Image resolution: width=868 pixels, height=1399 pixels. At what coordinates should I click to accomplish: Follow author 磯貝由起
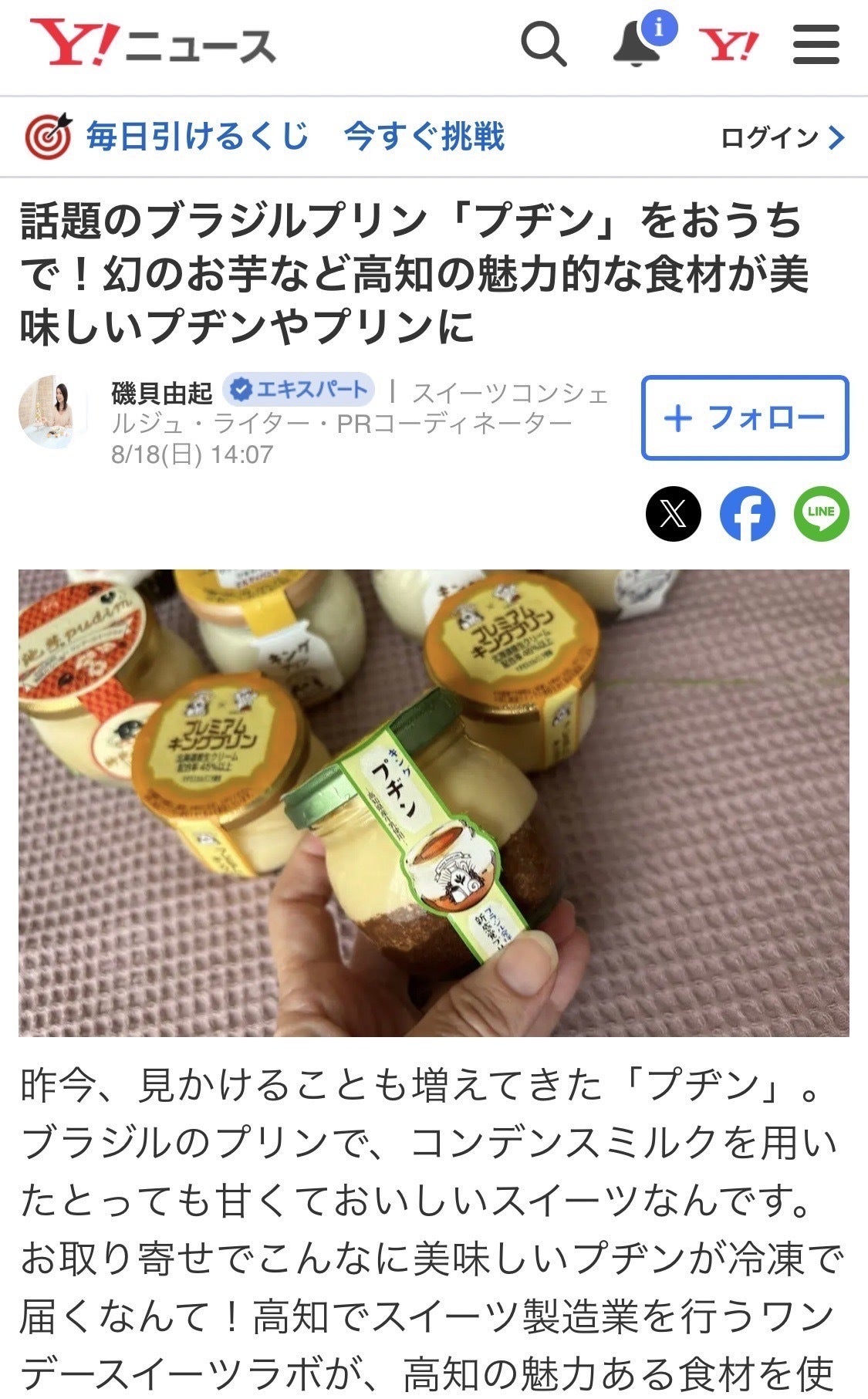click(745, 417)
